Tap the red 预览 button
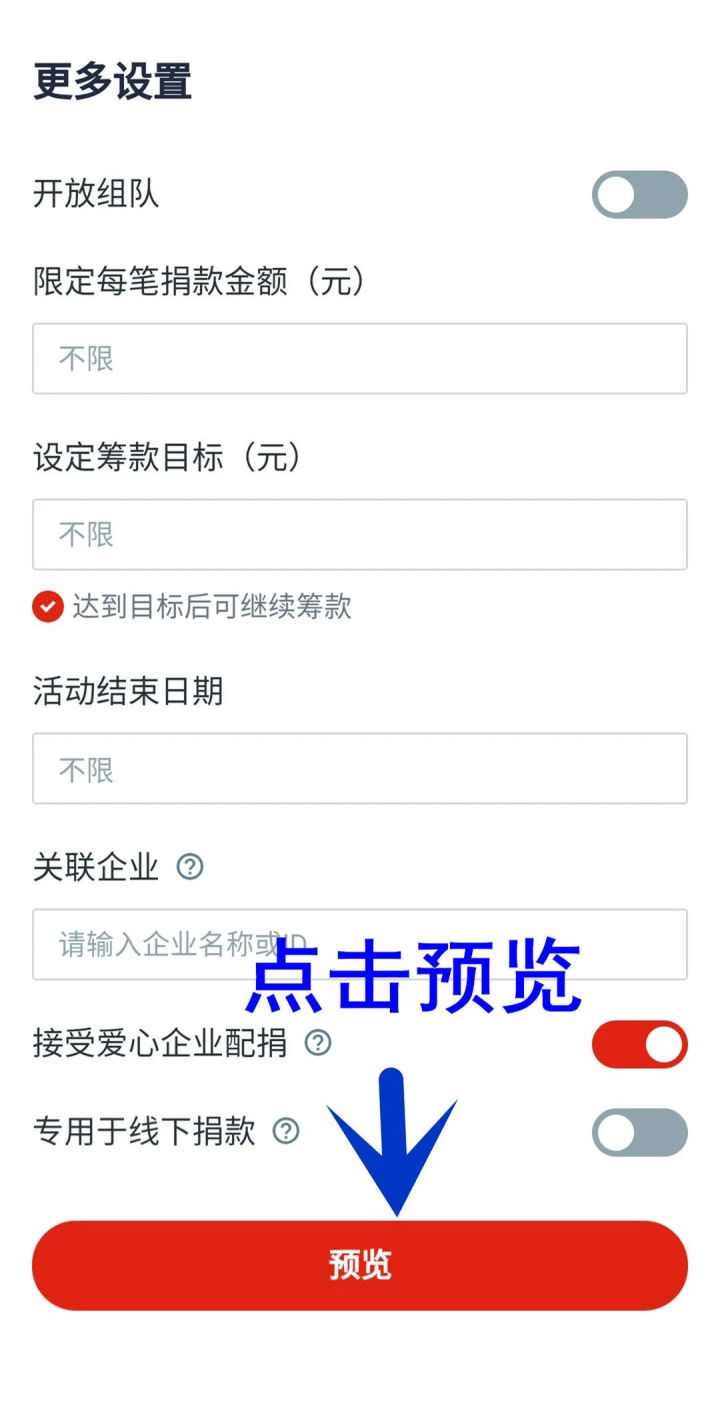The image size is (720, 1405). [359, 1265]
